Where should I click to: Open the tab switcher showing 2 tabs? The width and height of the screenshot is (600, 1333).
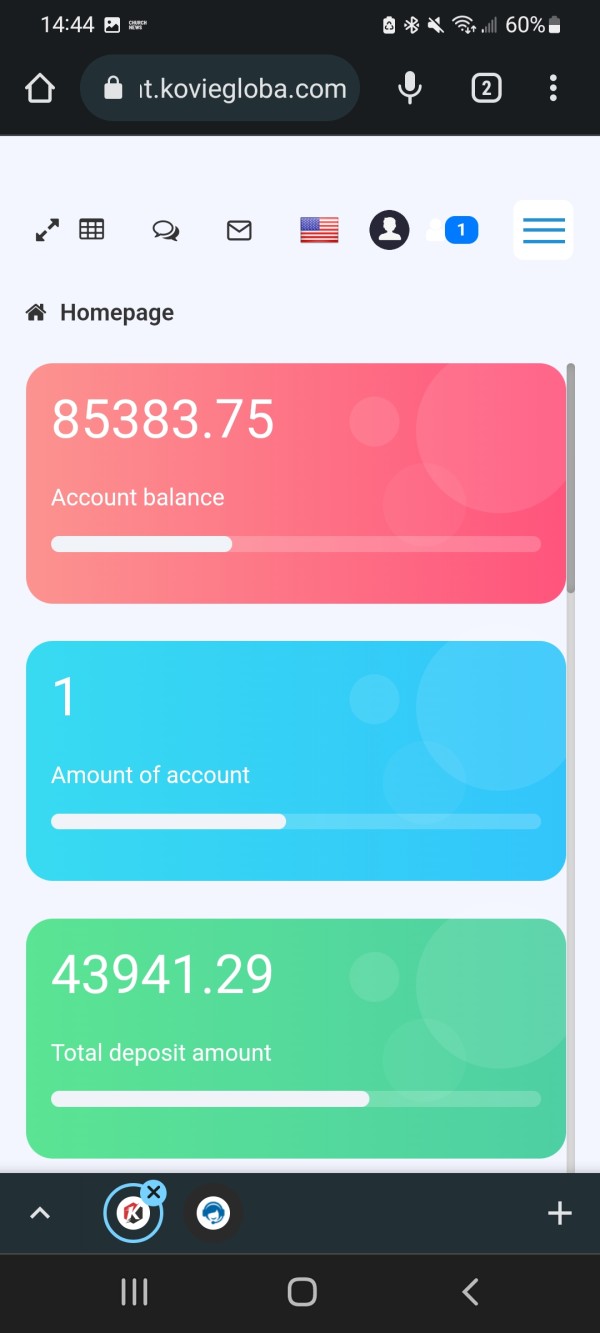486,89
